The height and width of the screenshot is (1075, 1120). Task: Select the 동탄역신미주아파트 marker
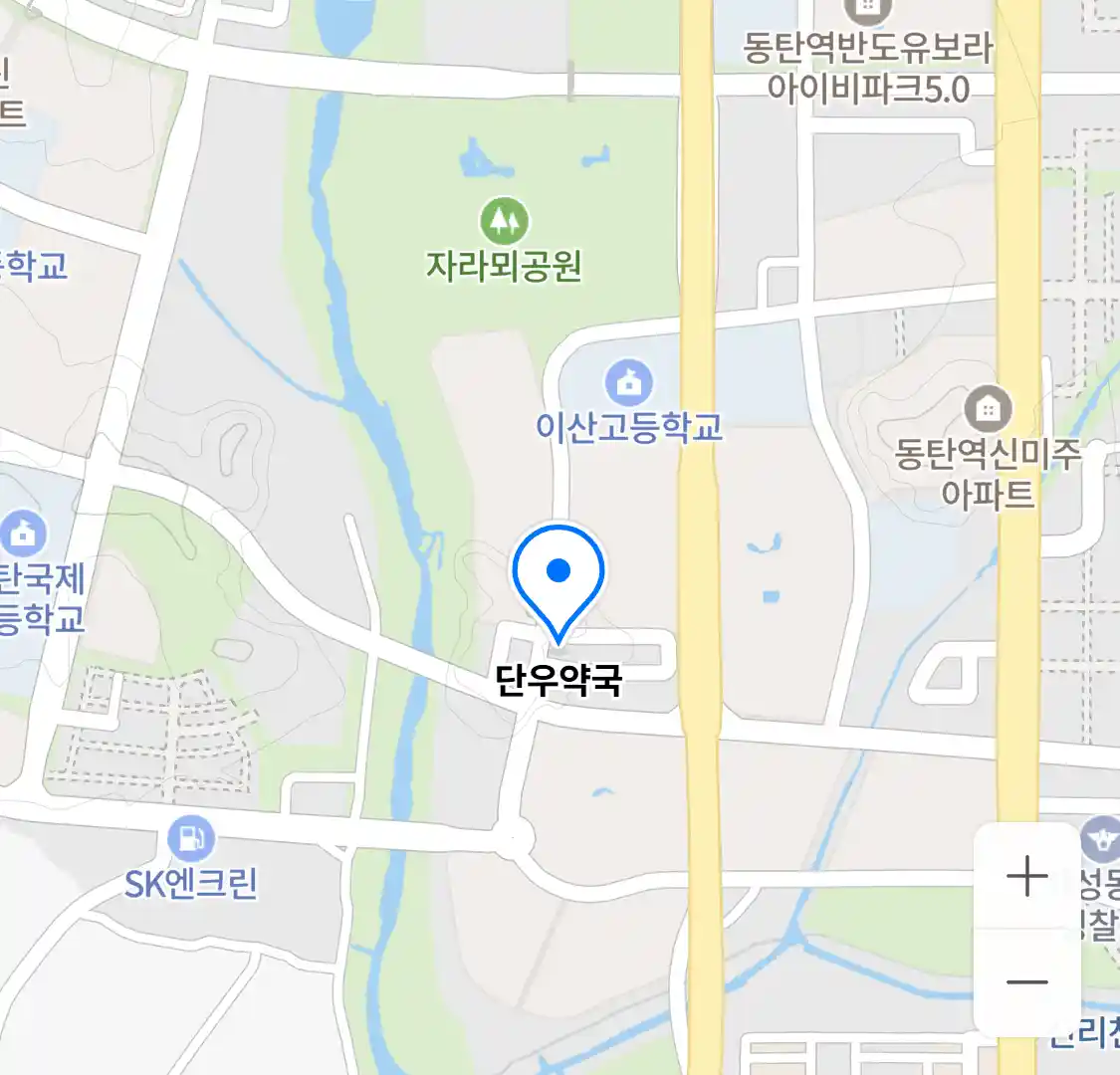(x=988, y=408)
